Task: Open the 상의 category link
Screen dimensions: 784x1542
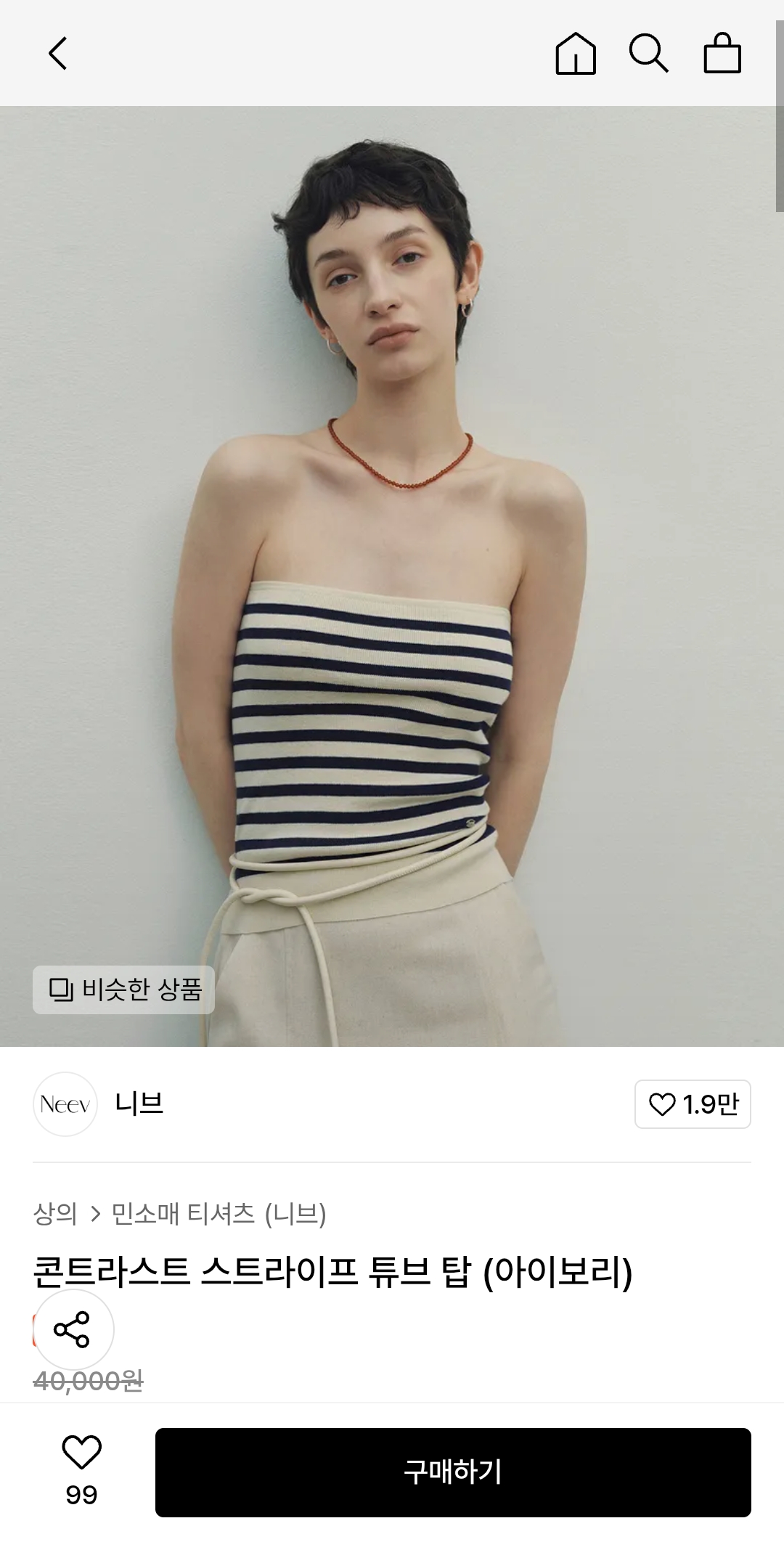Action: point(55,1213)
